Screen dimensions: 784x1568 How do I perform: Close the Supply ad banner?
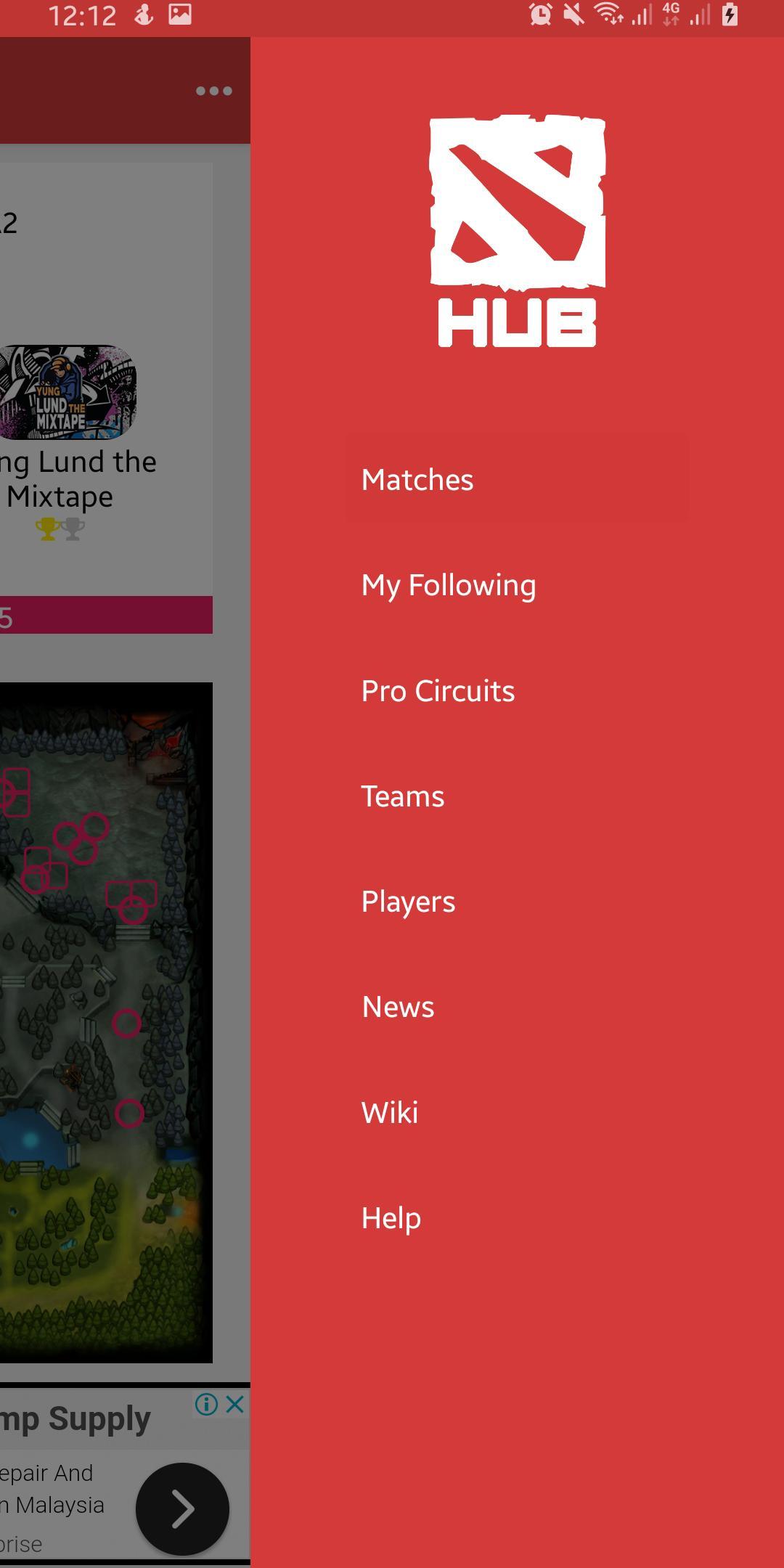coord(235,1404)
